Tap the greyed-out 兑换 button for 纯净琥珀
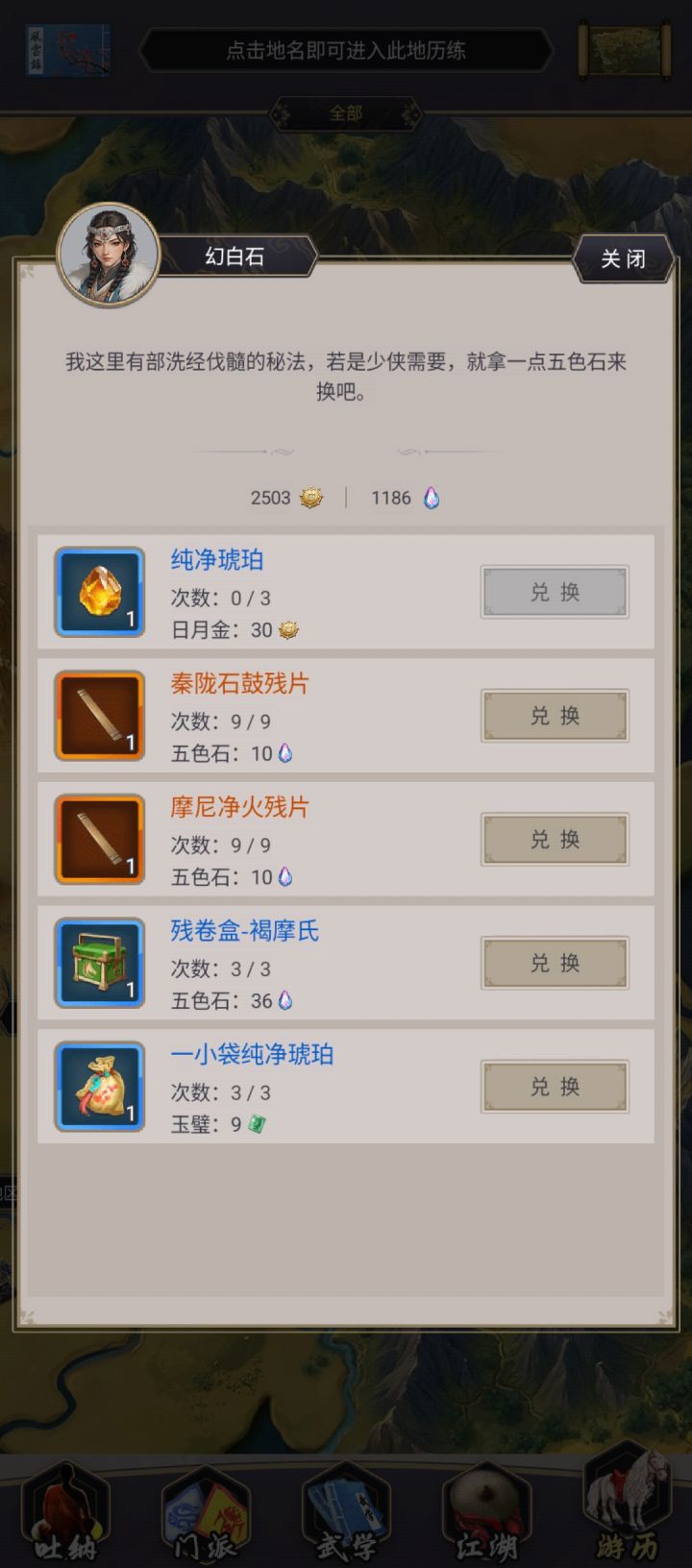The image size is (692, 1568). coord(555,593)
